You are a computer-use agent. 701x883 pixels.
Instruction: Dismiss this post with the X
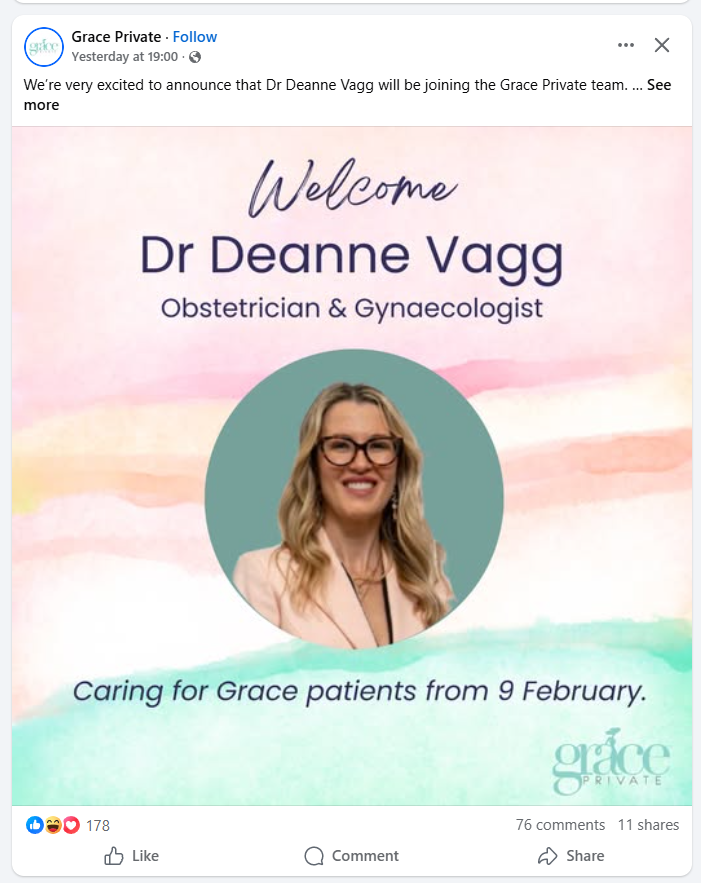coord(661,45)
